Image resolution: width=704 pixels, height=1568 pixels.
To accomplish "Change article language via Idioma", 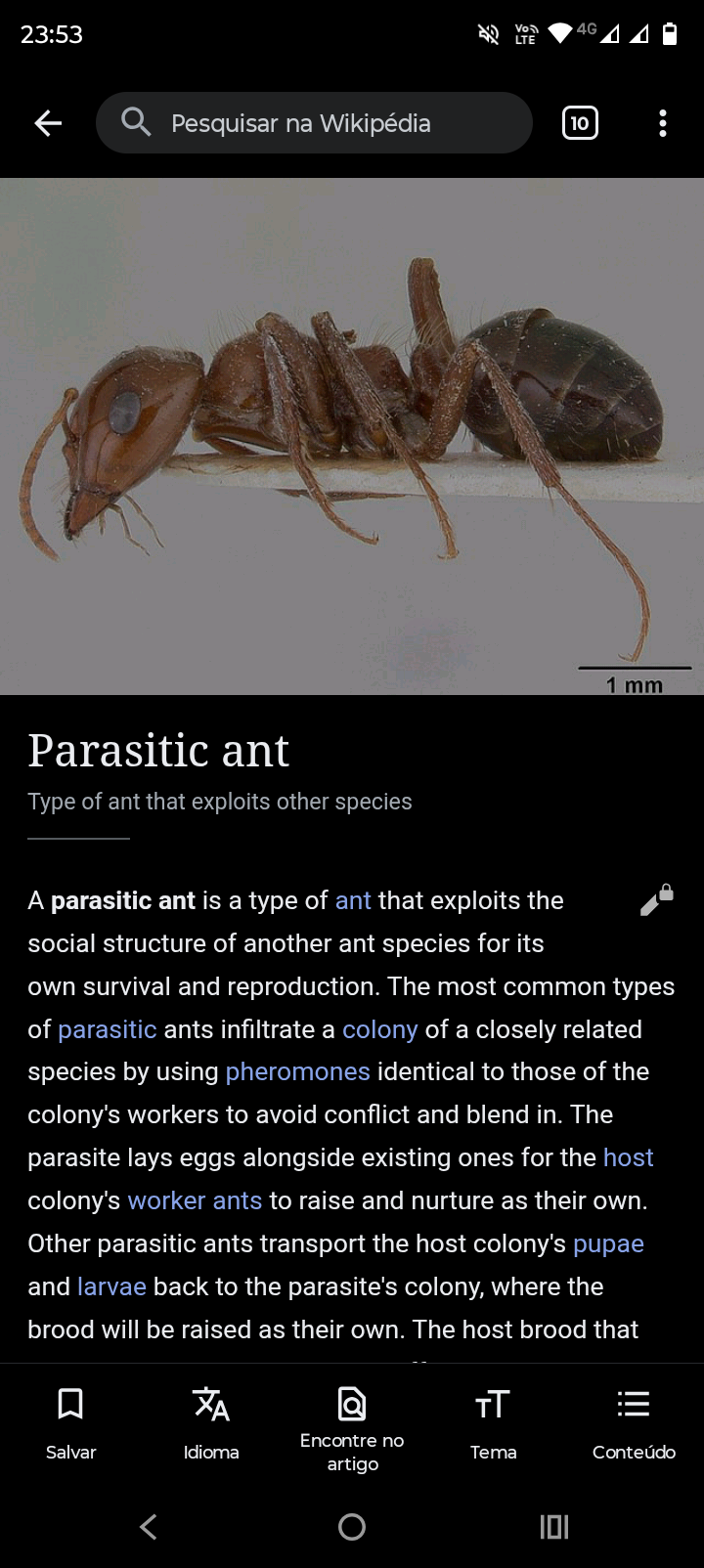I will (211, 1423).
